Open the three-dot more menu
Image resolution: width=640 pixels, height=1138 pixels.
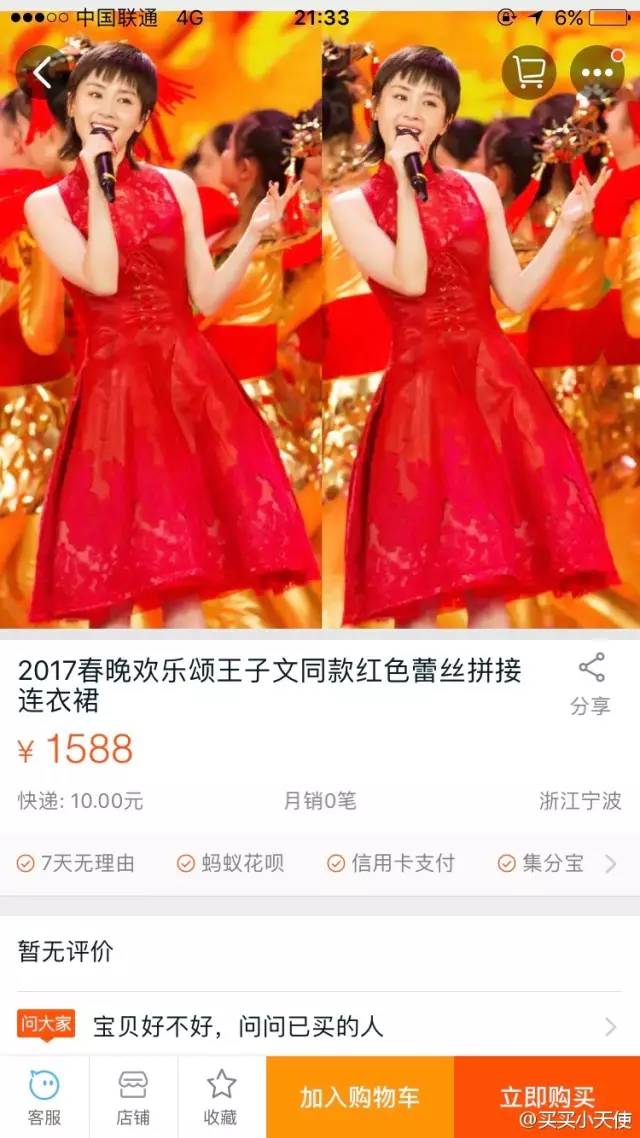tap(597, 73)
